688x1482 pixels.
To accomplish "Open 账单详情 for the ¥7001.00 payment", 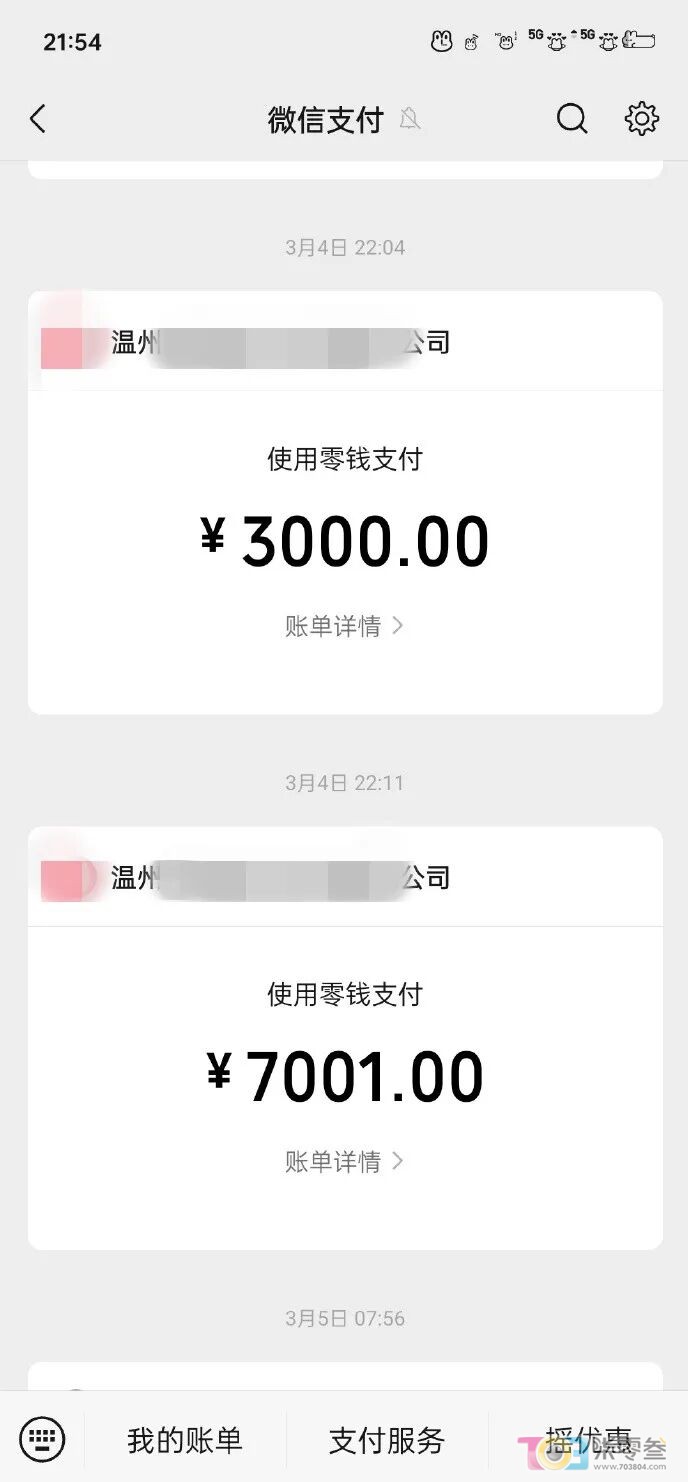I will (x=344, y=1162).
